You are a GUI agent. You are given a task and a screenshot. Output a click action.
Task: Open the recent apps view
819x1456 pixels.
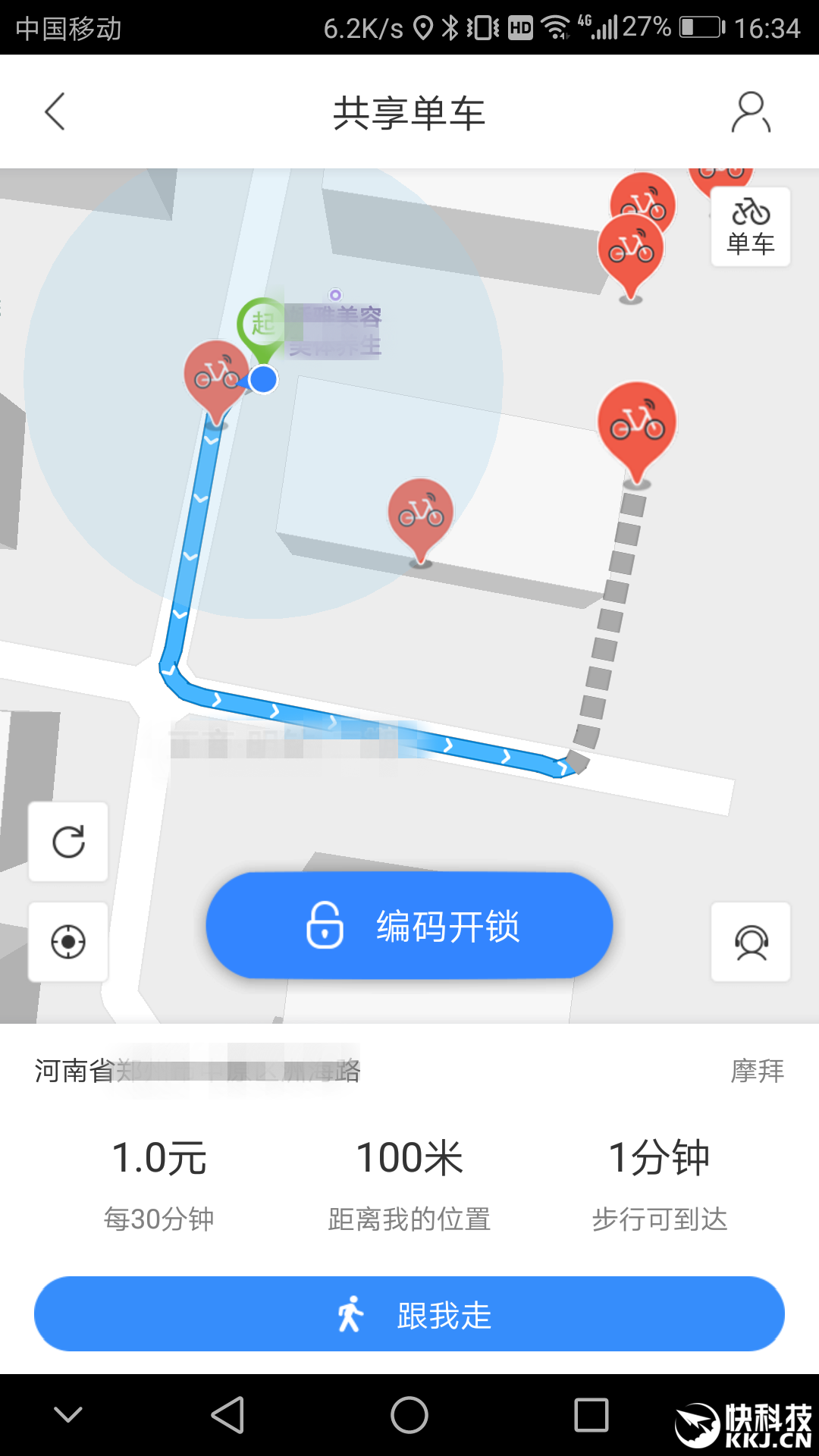pos(591,1415)
